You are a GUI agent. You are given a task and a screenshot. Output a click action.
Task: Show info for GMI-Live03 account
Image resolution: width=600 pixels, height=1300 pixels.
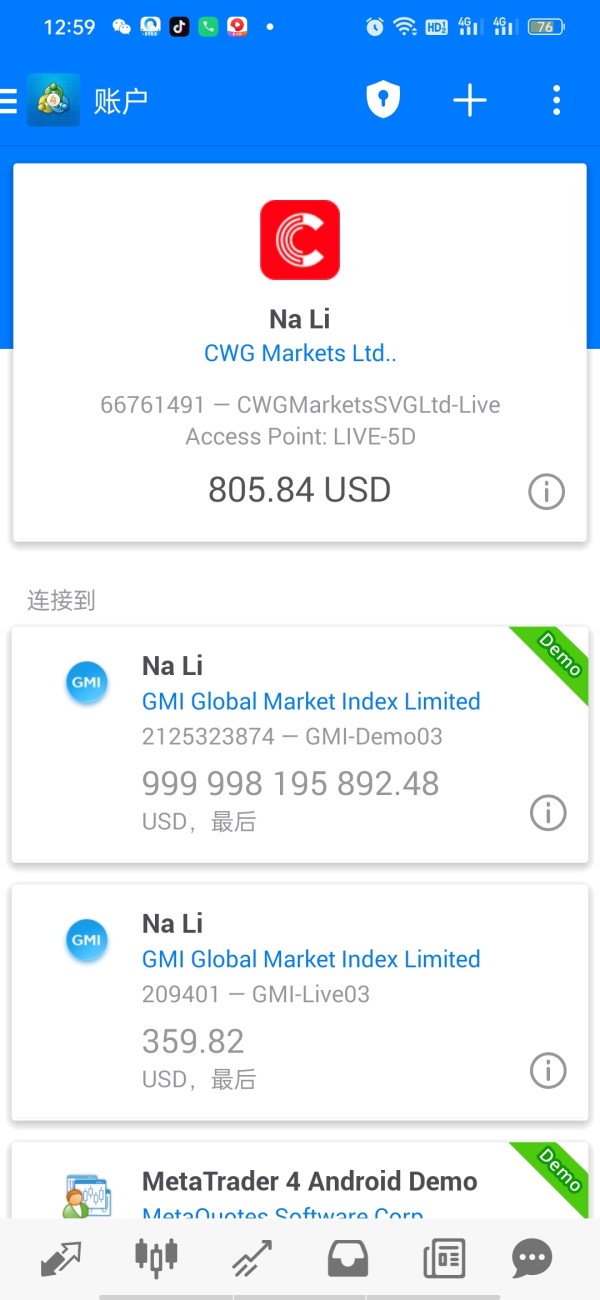click(x=547, y=1071)
